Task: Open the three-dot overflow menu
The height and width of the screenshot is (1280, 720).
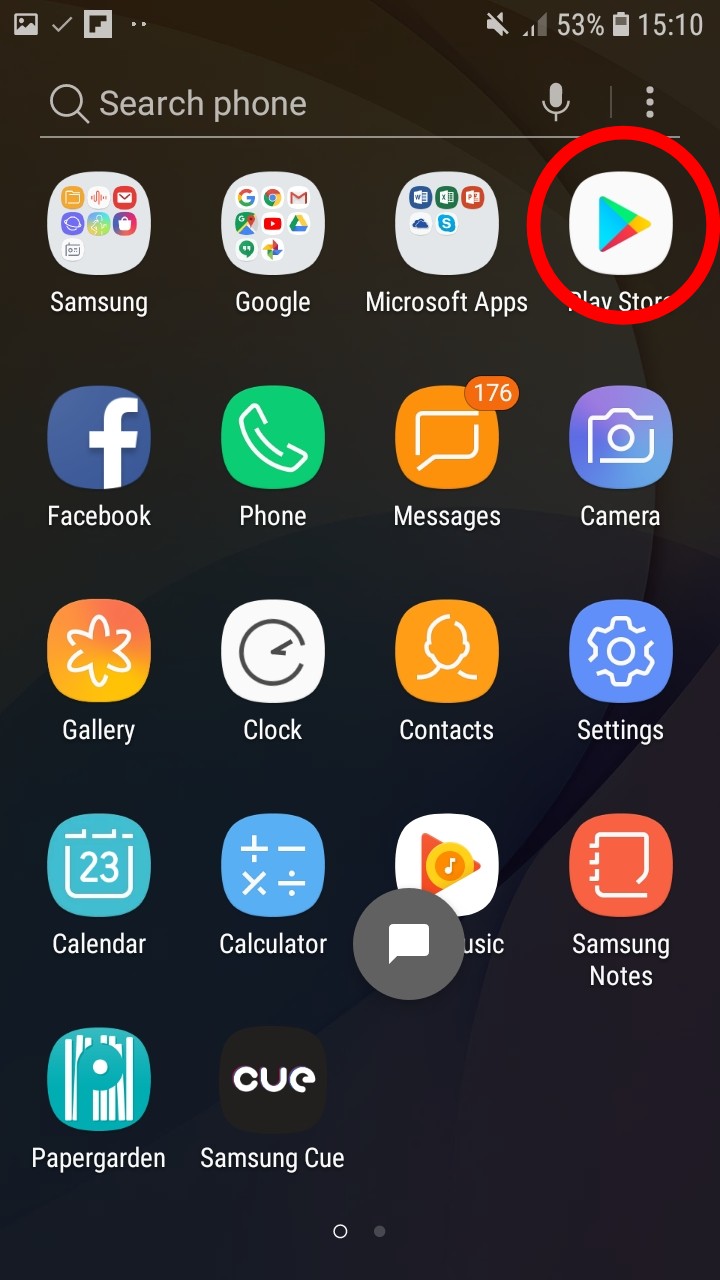Action: [x=649, y=102]
